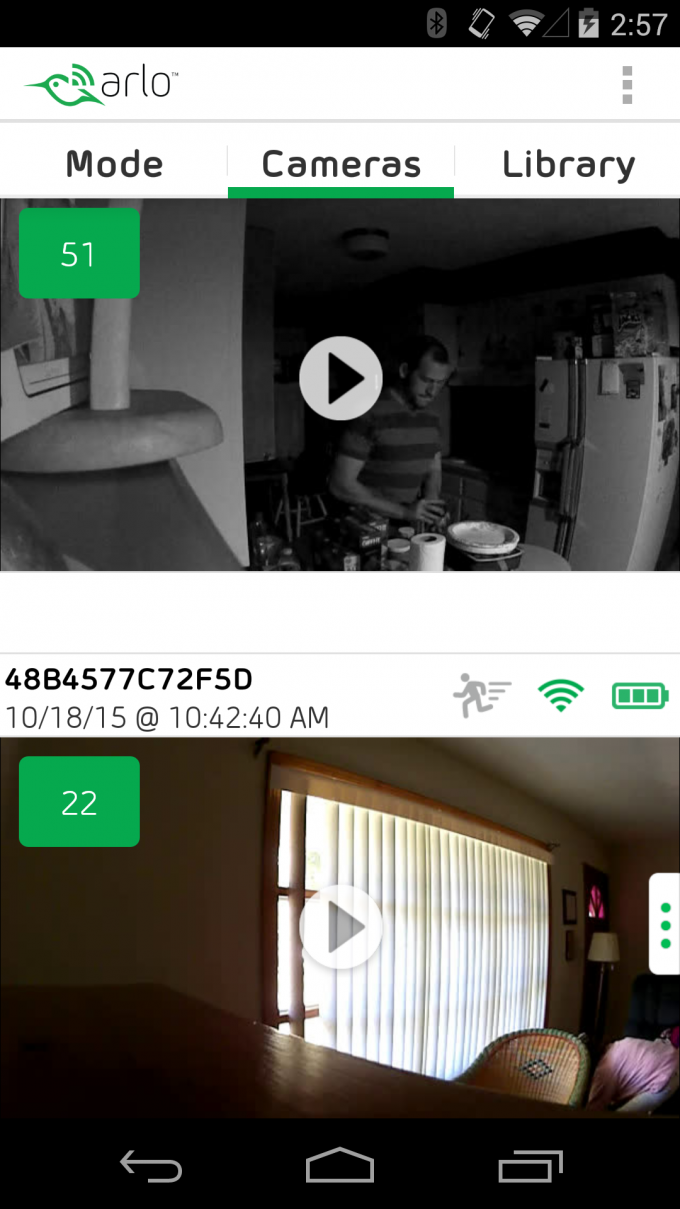Go back using the system back button
The width and height of the screenshot is (680, 1209).
tap(151, 1166)
